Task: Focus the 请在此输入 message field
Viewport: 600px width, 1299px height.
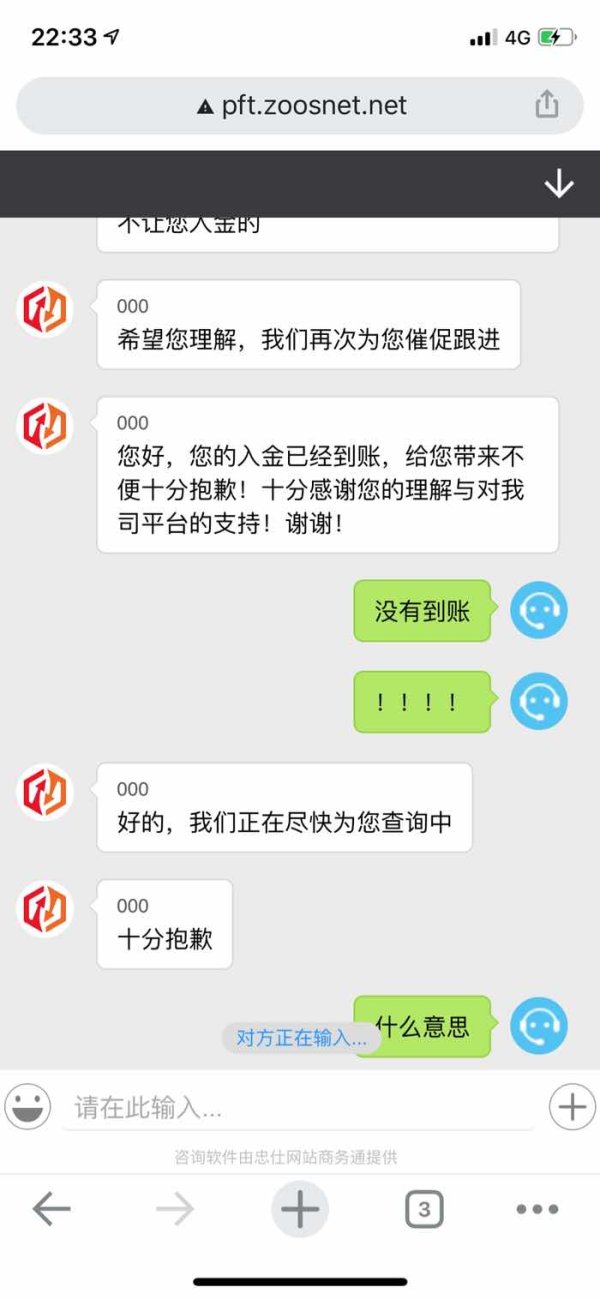Action: (x=298, y=1107)
